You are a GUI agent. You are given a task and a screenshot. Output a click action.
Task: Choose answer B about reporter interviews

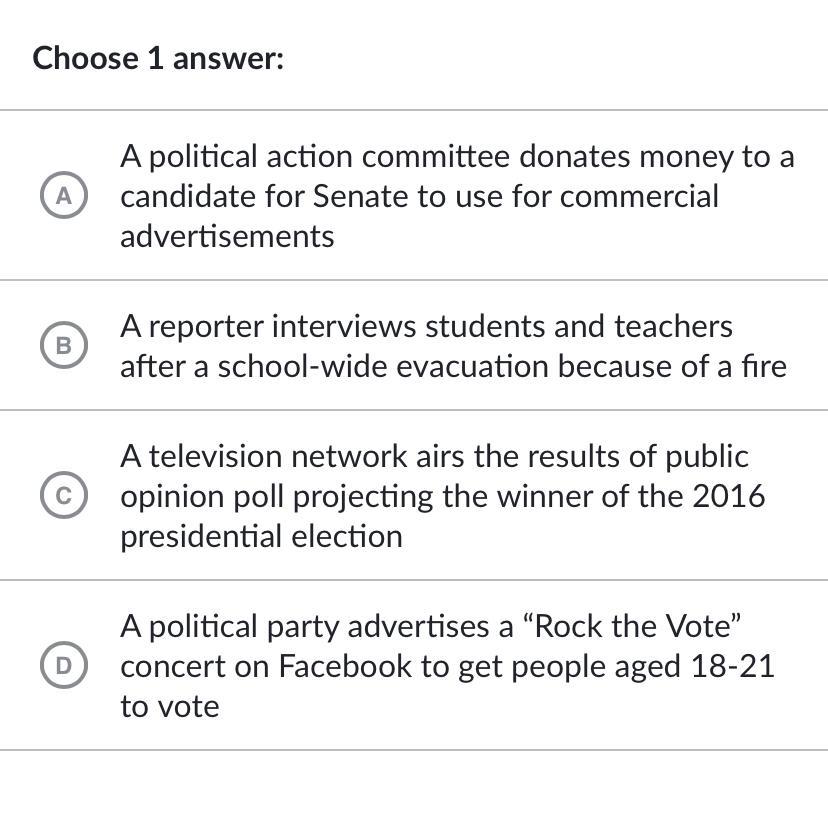click(x=64, y=346)
